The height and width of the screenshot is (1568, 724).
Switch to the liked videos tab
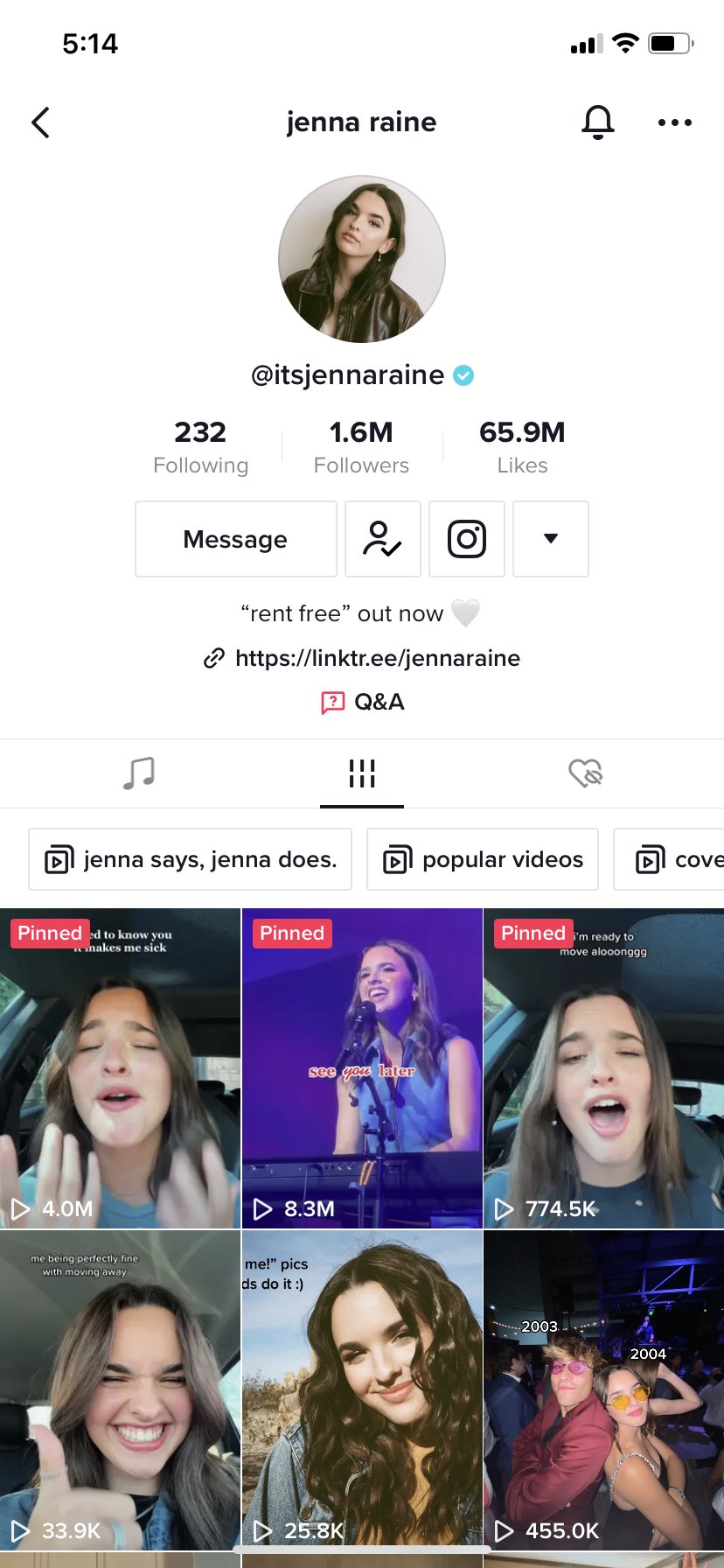coord(585,773)
